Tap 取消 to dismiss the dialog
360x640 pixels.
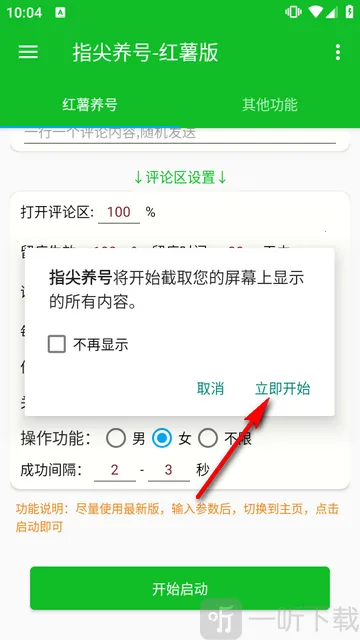[x=210, y=389]
